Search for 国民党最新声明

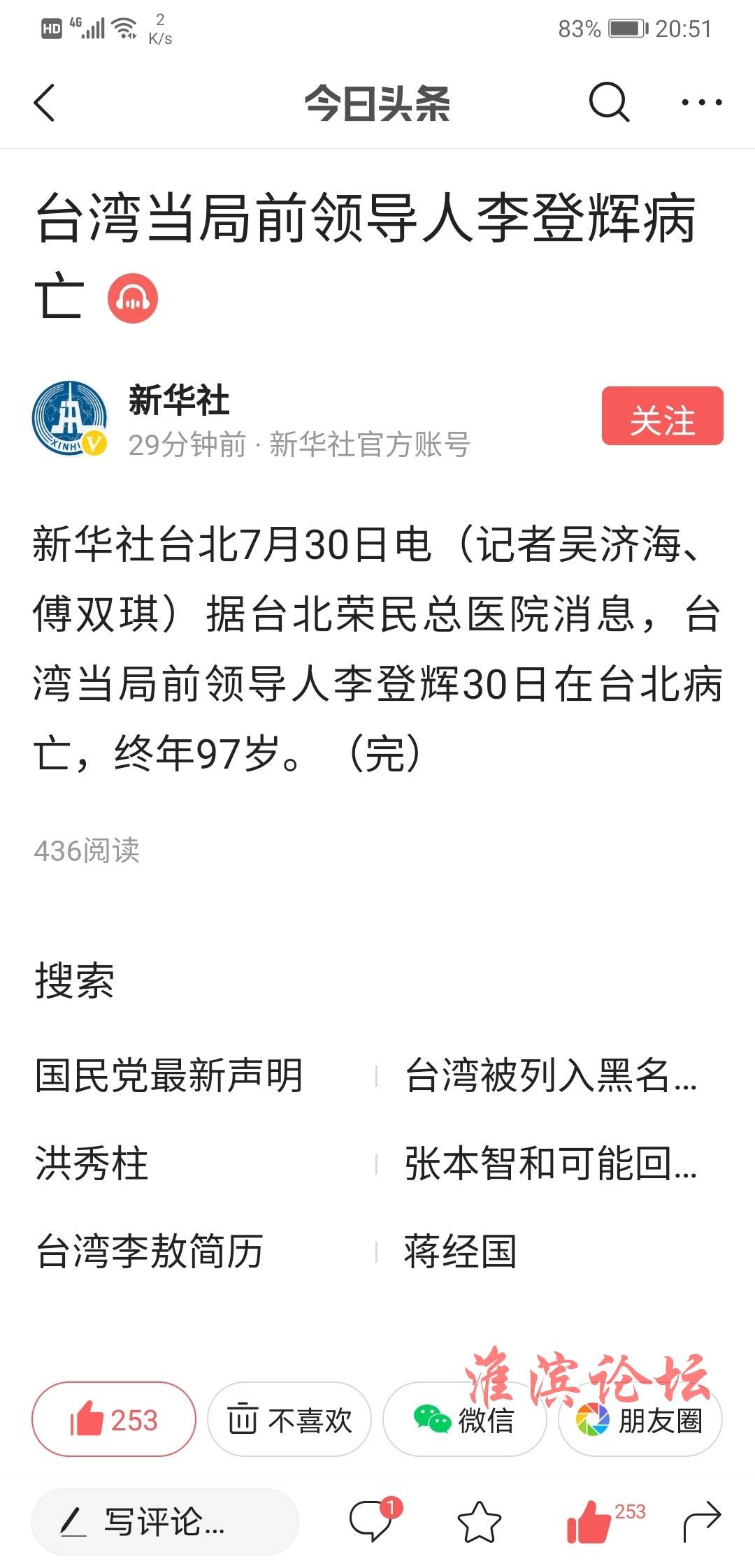tap(168, 1075)
